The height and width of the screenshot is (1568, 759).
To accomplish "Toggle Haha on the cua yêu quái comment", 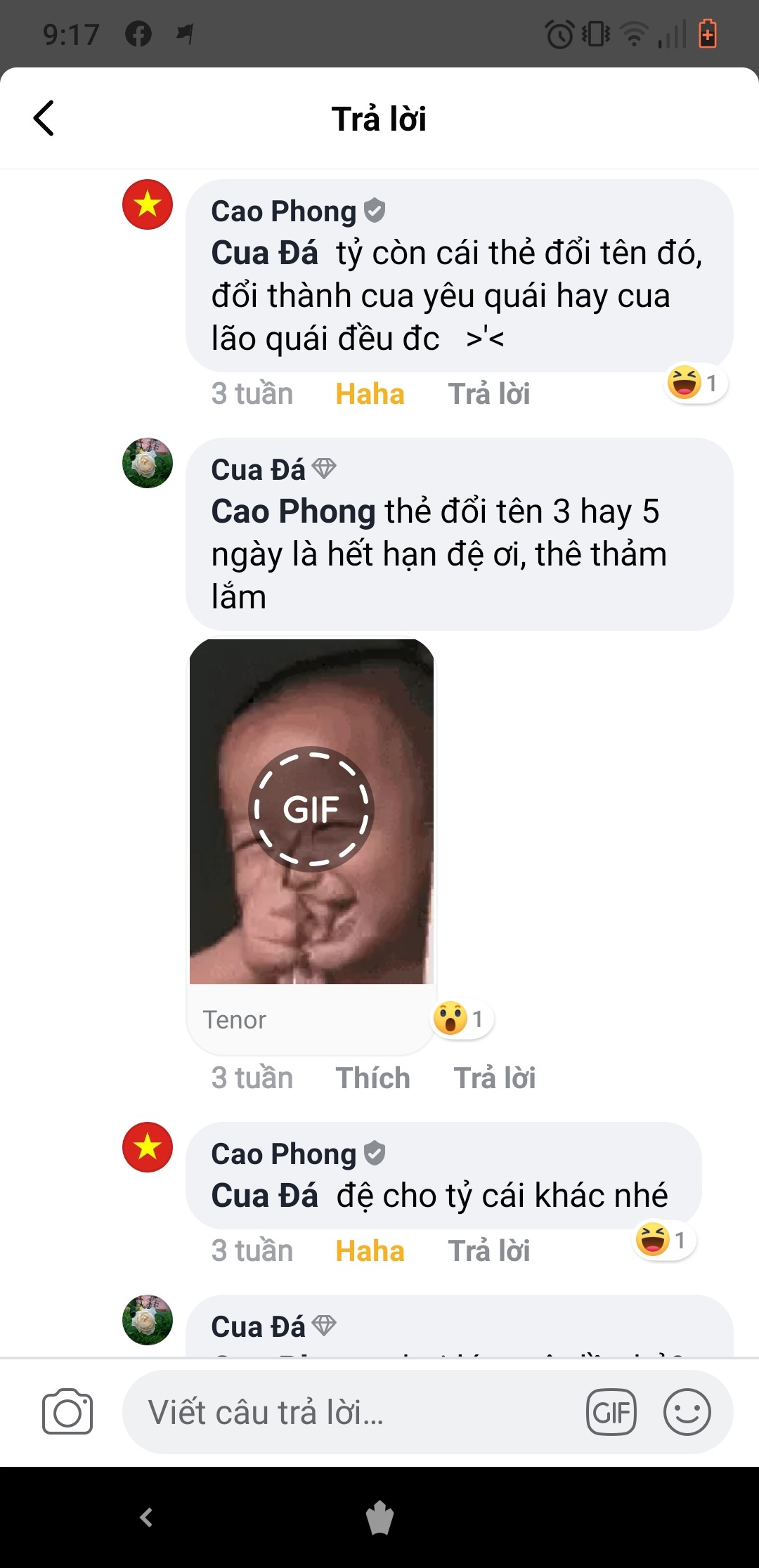I will 370,394.
